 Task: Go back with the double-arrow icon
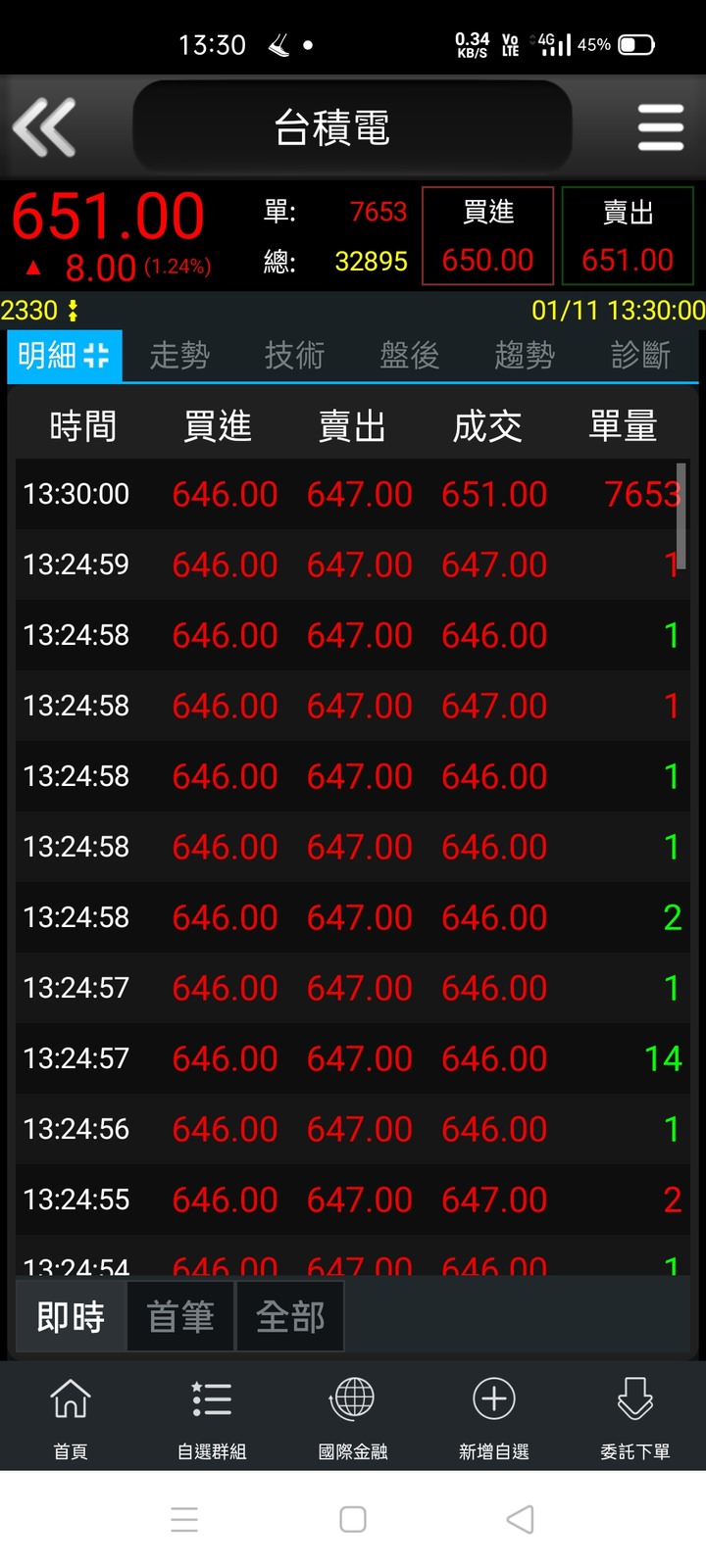pos(44,127)
